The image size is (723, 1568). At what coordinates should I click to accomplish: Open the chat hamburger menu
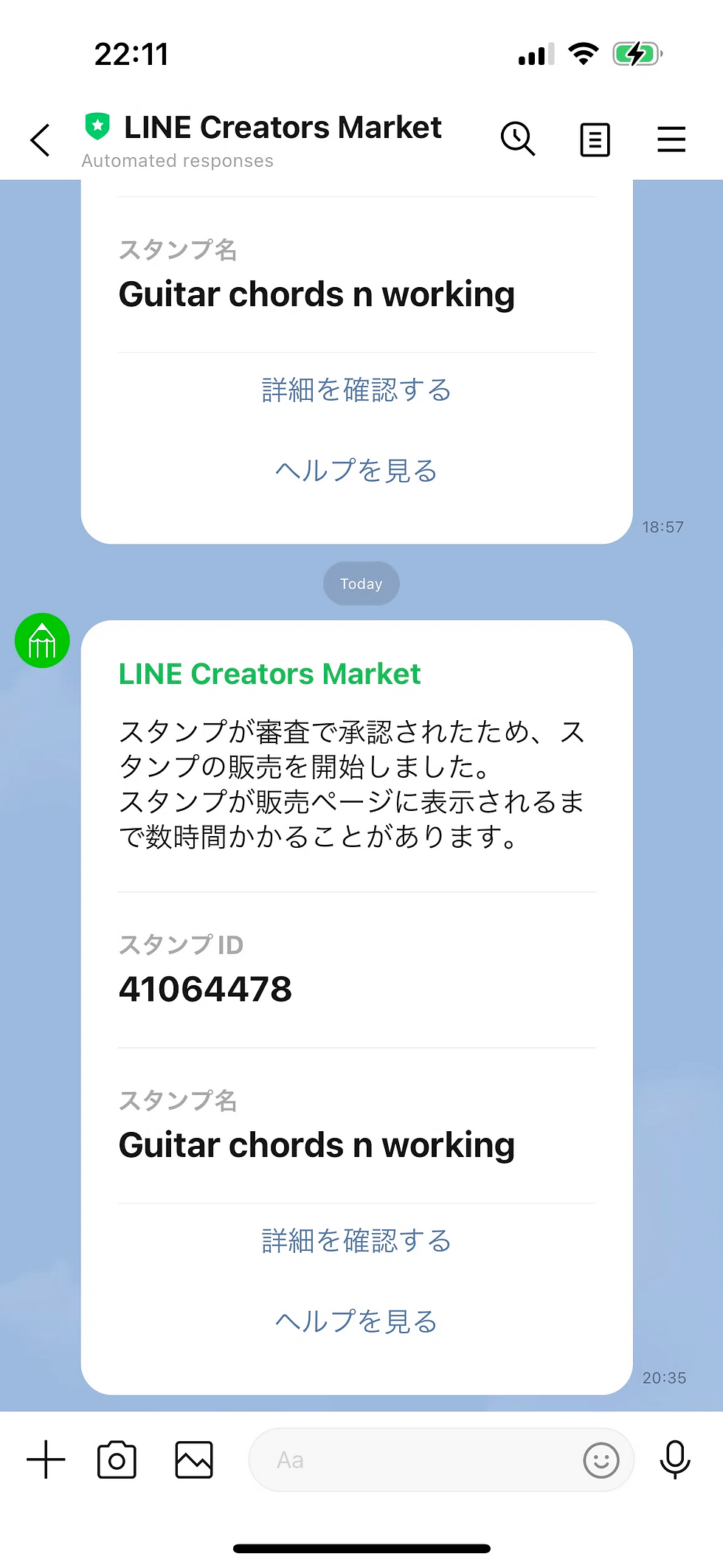(671, 139)
